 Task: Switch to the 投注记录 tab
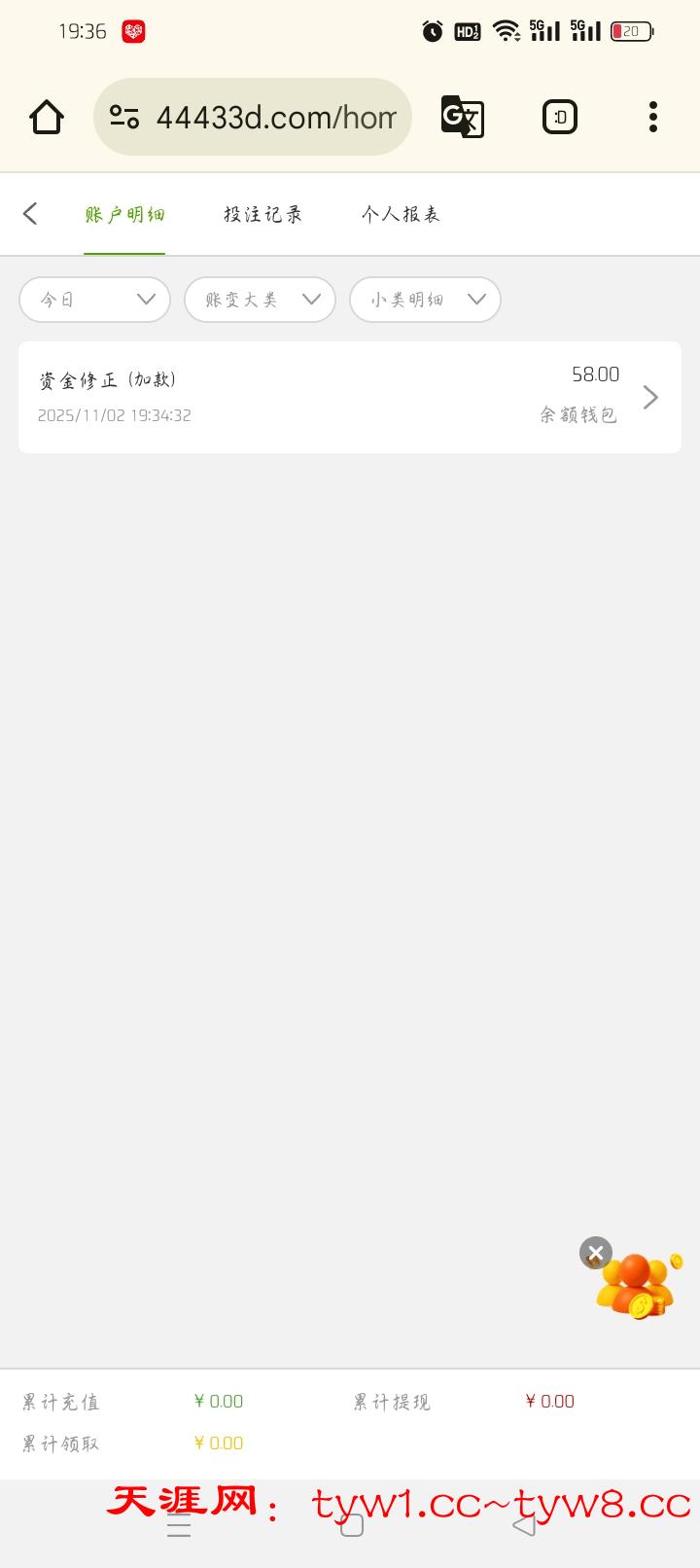[x=262, y=214]
